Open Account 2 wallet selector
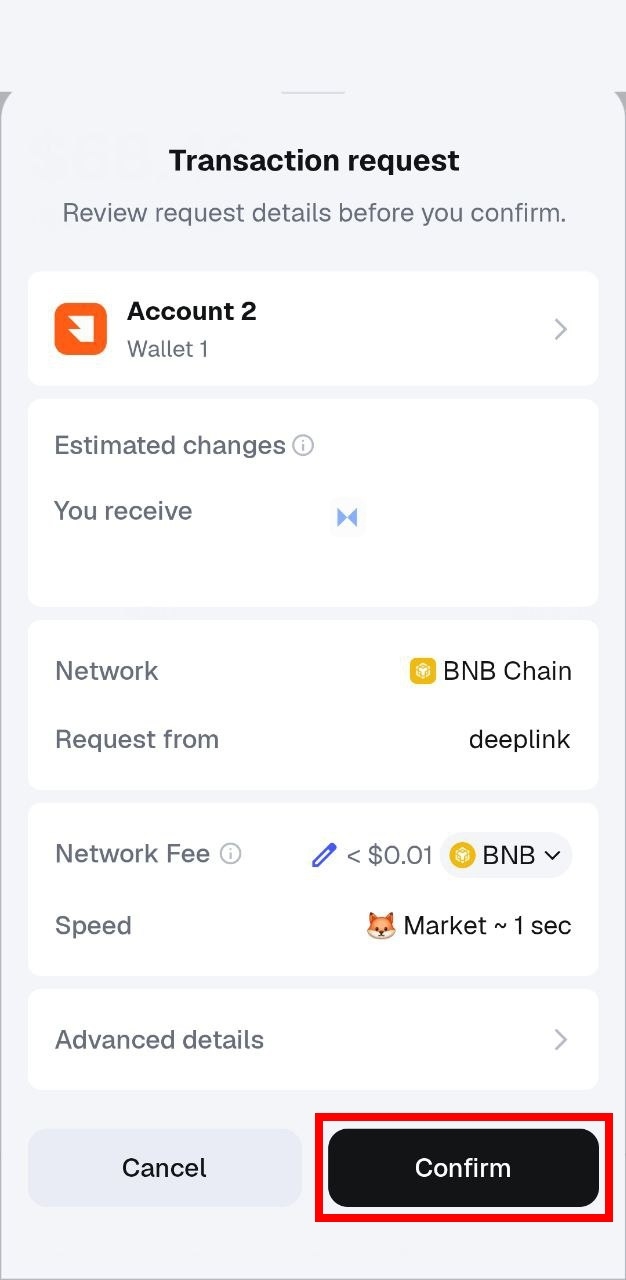 point(312,329)
